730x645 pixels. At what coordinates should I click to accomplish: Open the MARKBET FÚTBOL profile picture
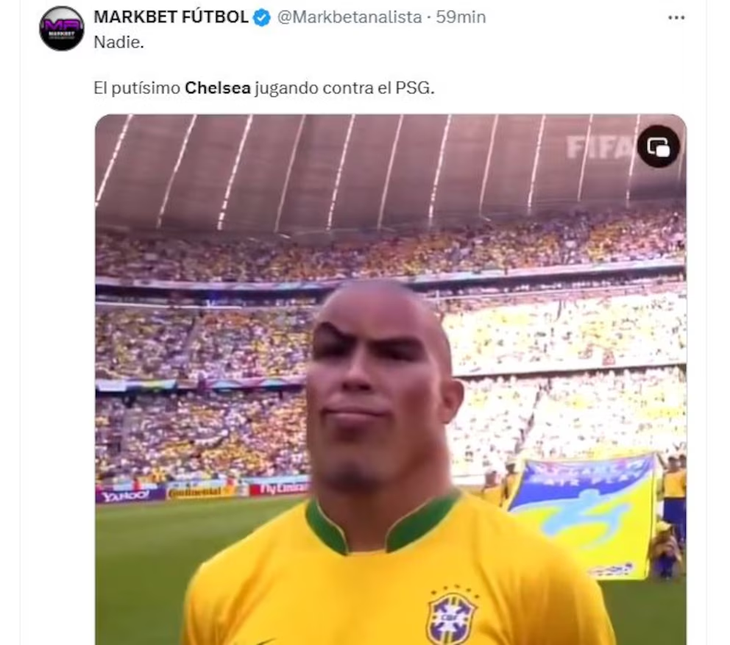[61, 28]
